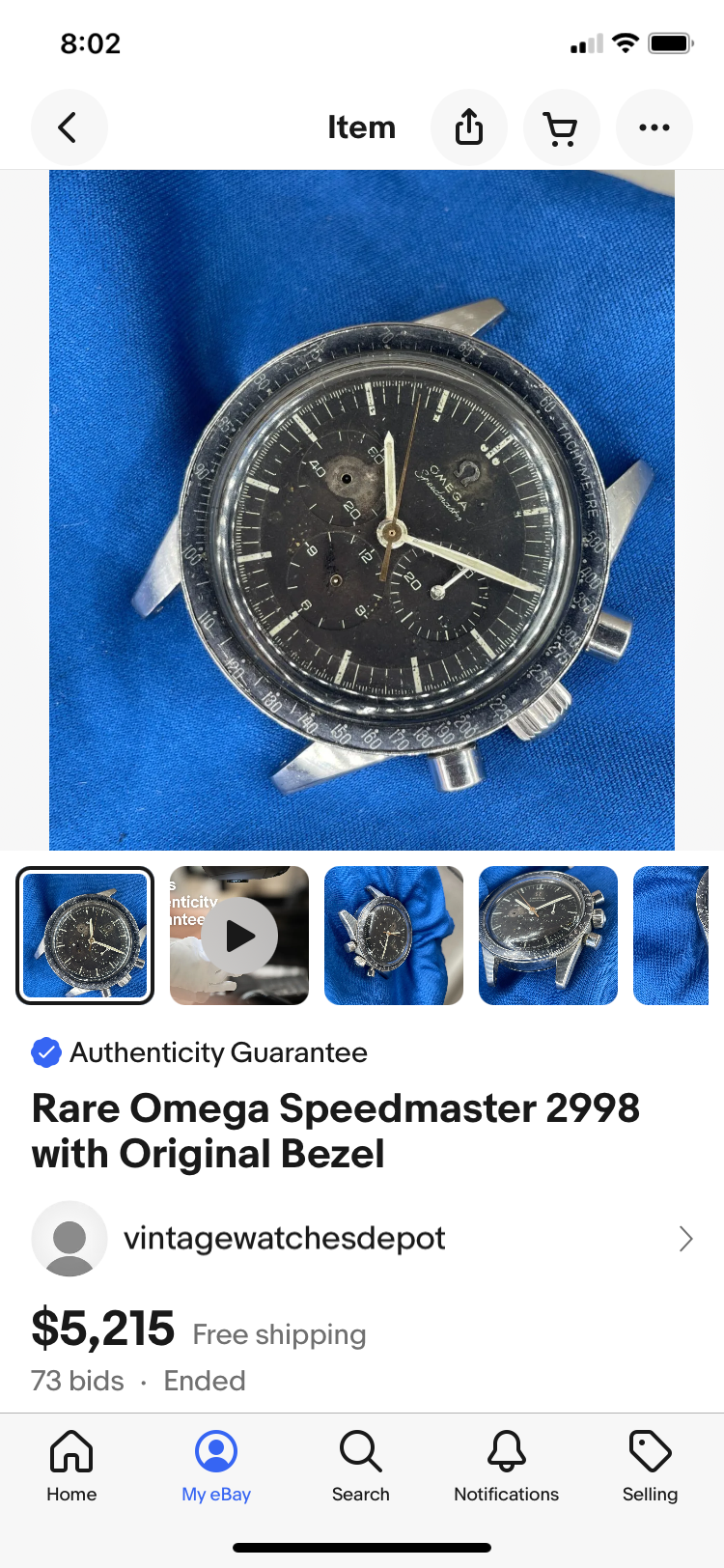Image resolution: width=724 pixels, height=1568 pixels.
Task: Play the authenticity guarantee video thumbnail
Action: point(239,936)
